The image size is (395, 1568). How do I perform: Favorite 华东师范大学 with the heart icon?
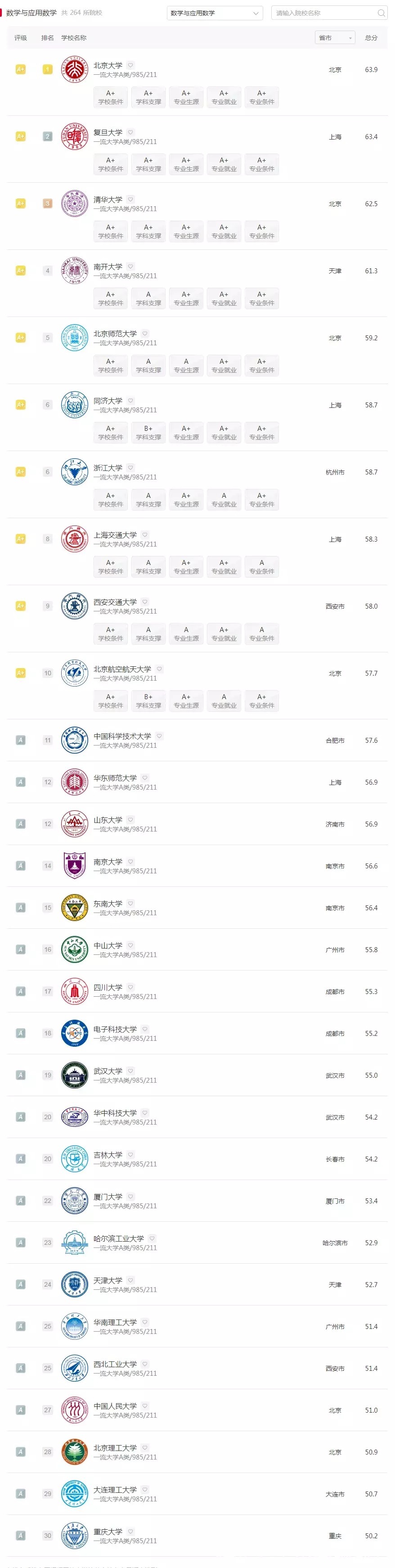coord(145,777)
